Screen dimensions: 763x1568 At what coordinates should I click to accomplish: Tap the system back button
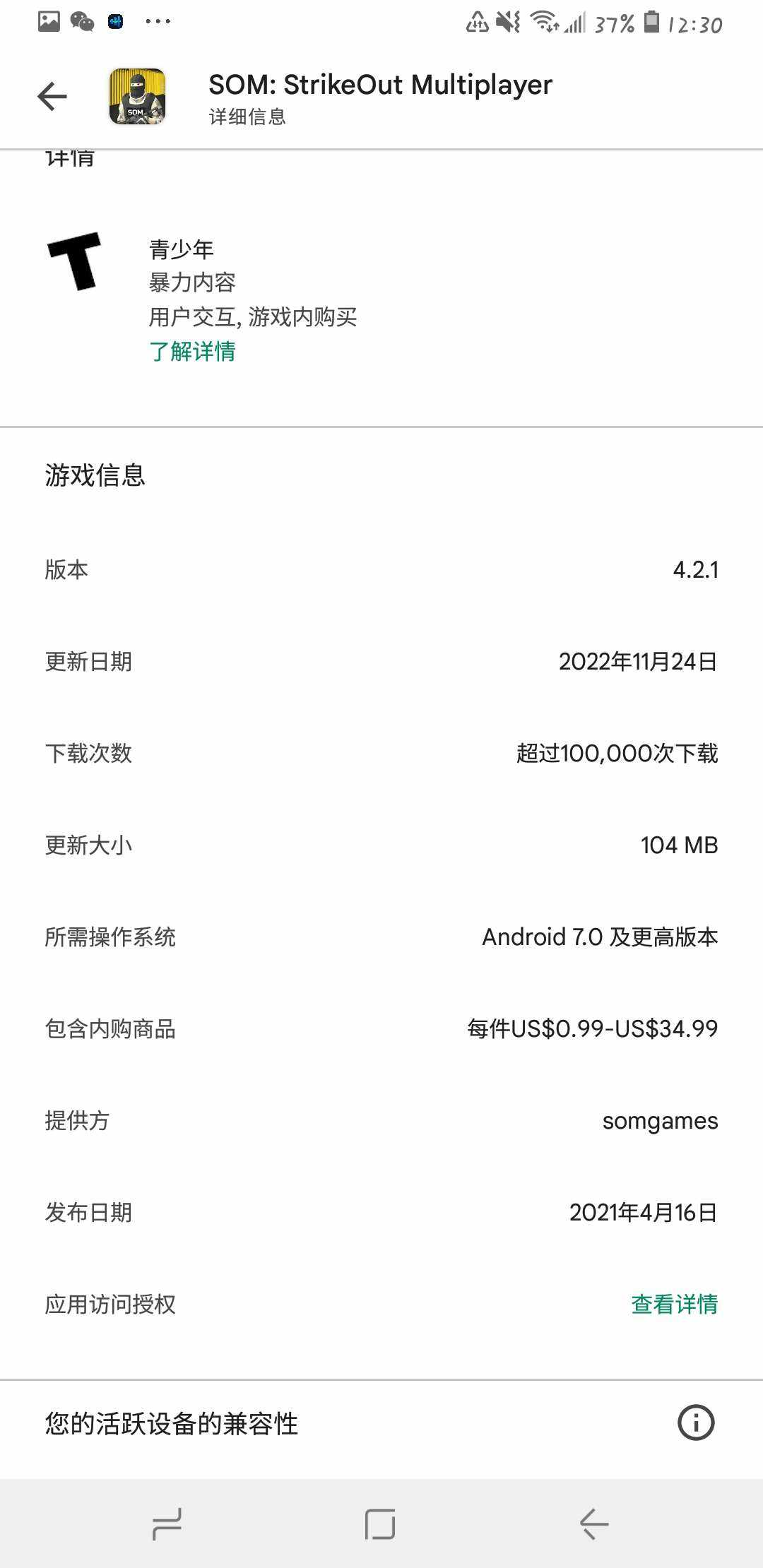tap(593, 1524)
